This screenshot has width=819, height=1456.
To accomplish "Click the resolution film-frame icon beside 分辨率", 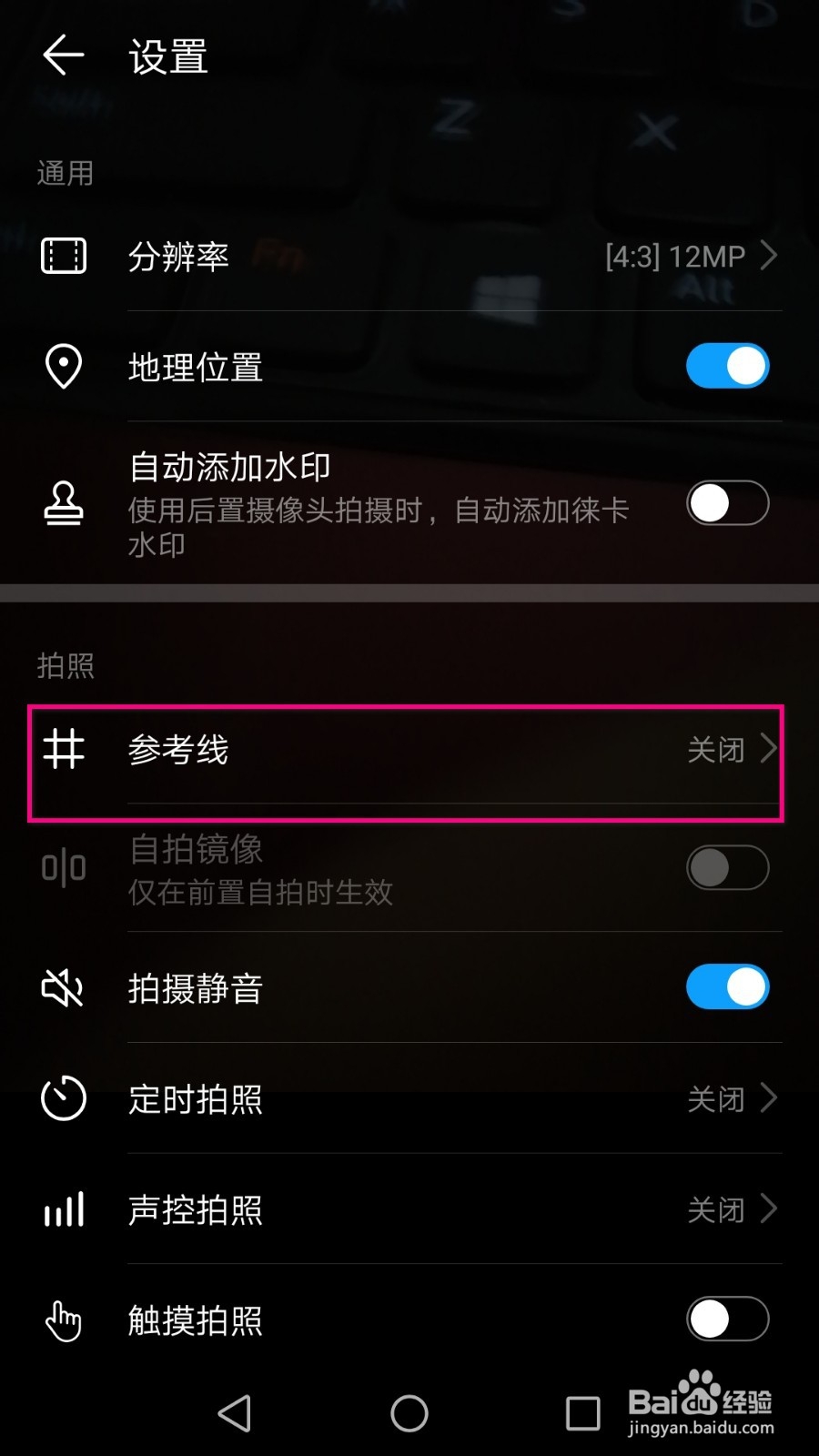I will pos(64,257).
